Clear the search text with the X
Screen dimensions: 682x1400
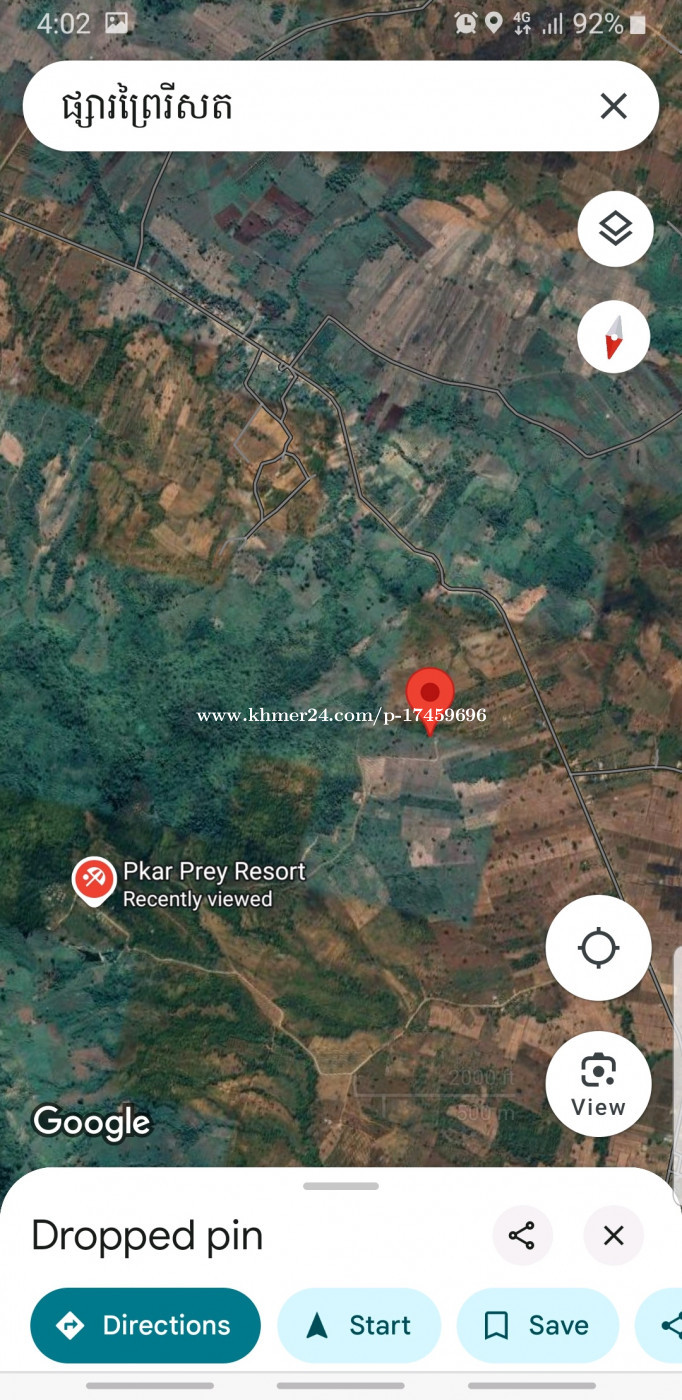[x=613, y=106]
